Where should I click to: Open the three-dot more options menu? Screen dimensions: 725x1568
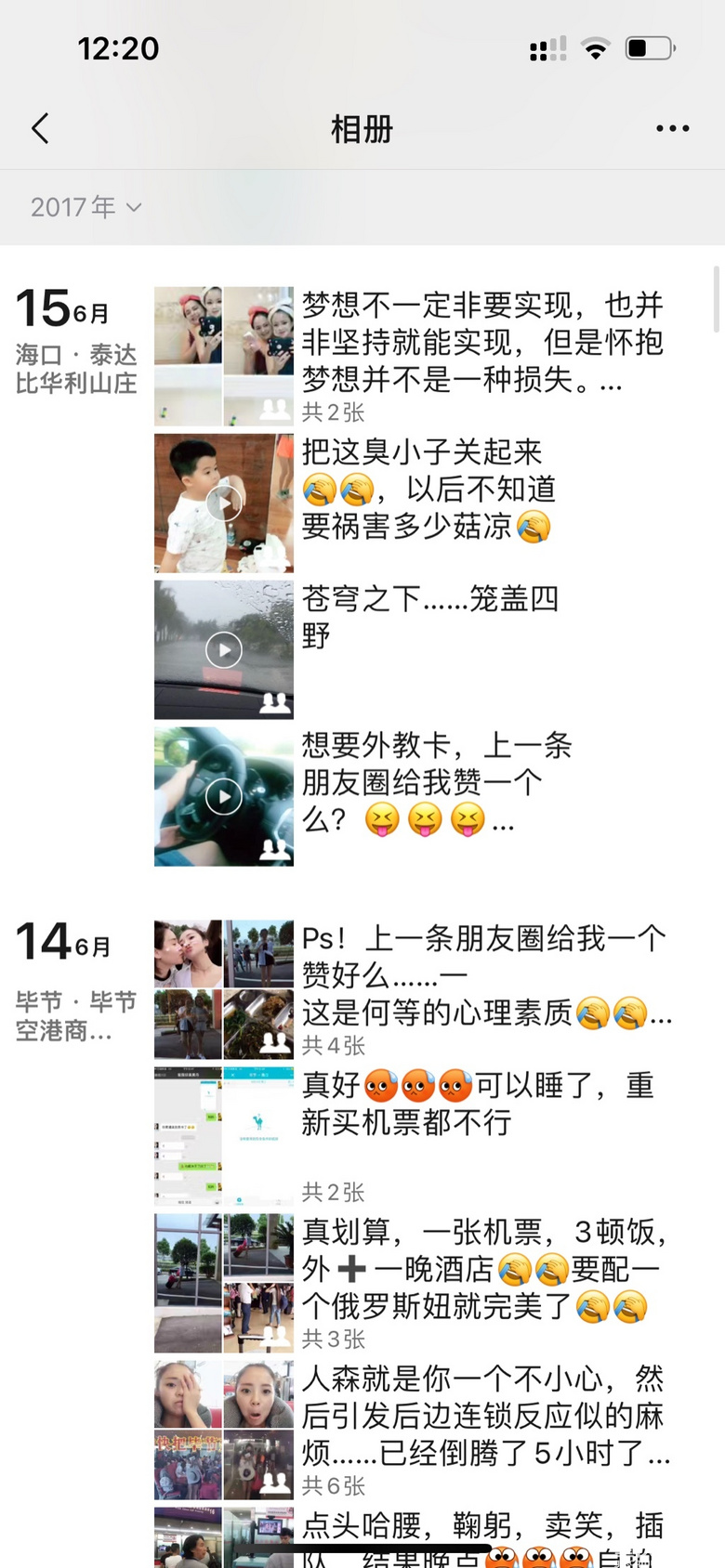pos(672,128)
